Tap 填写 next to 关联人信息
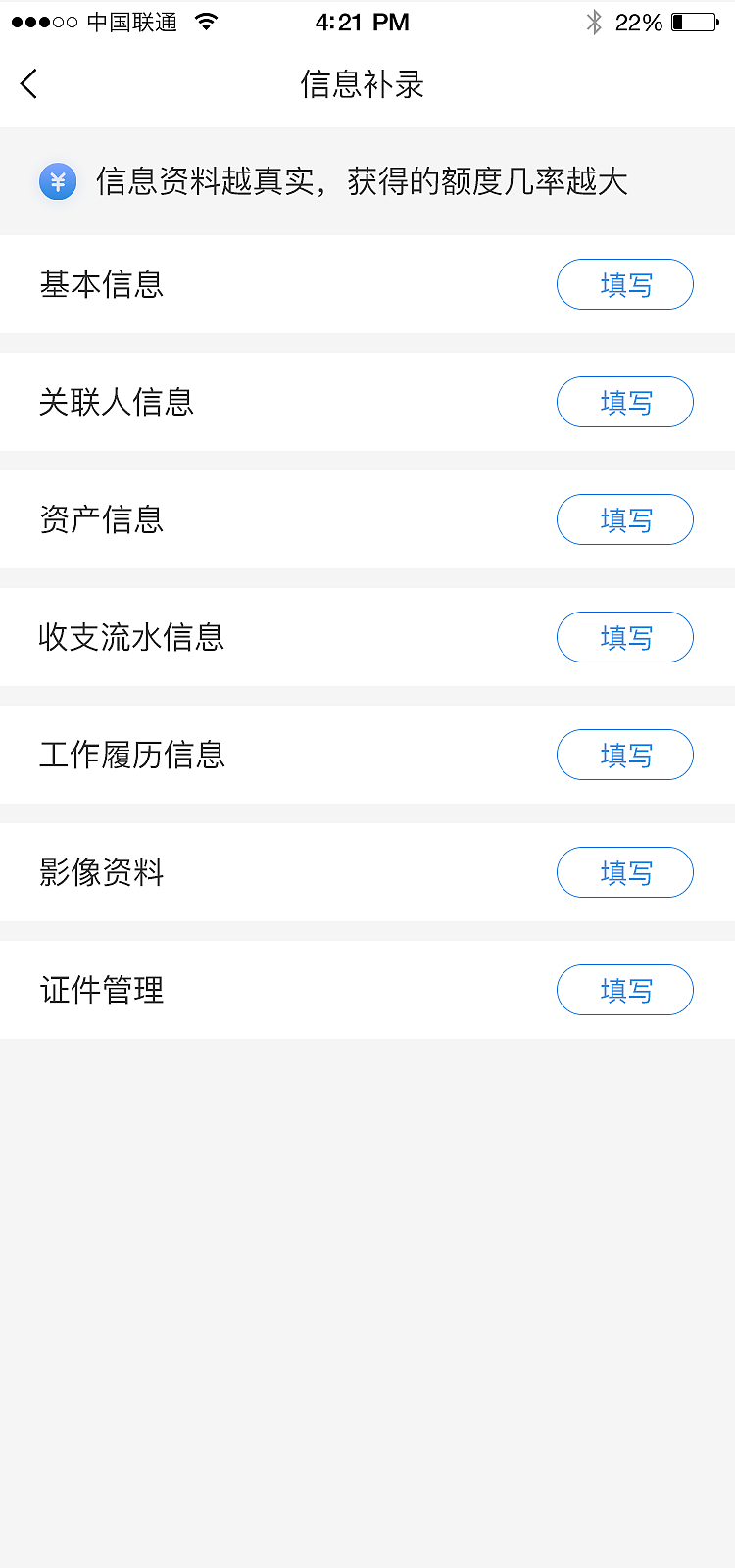 point(624,402)
